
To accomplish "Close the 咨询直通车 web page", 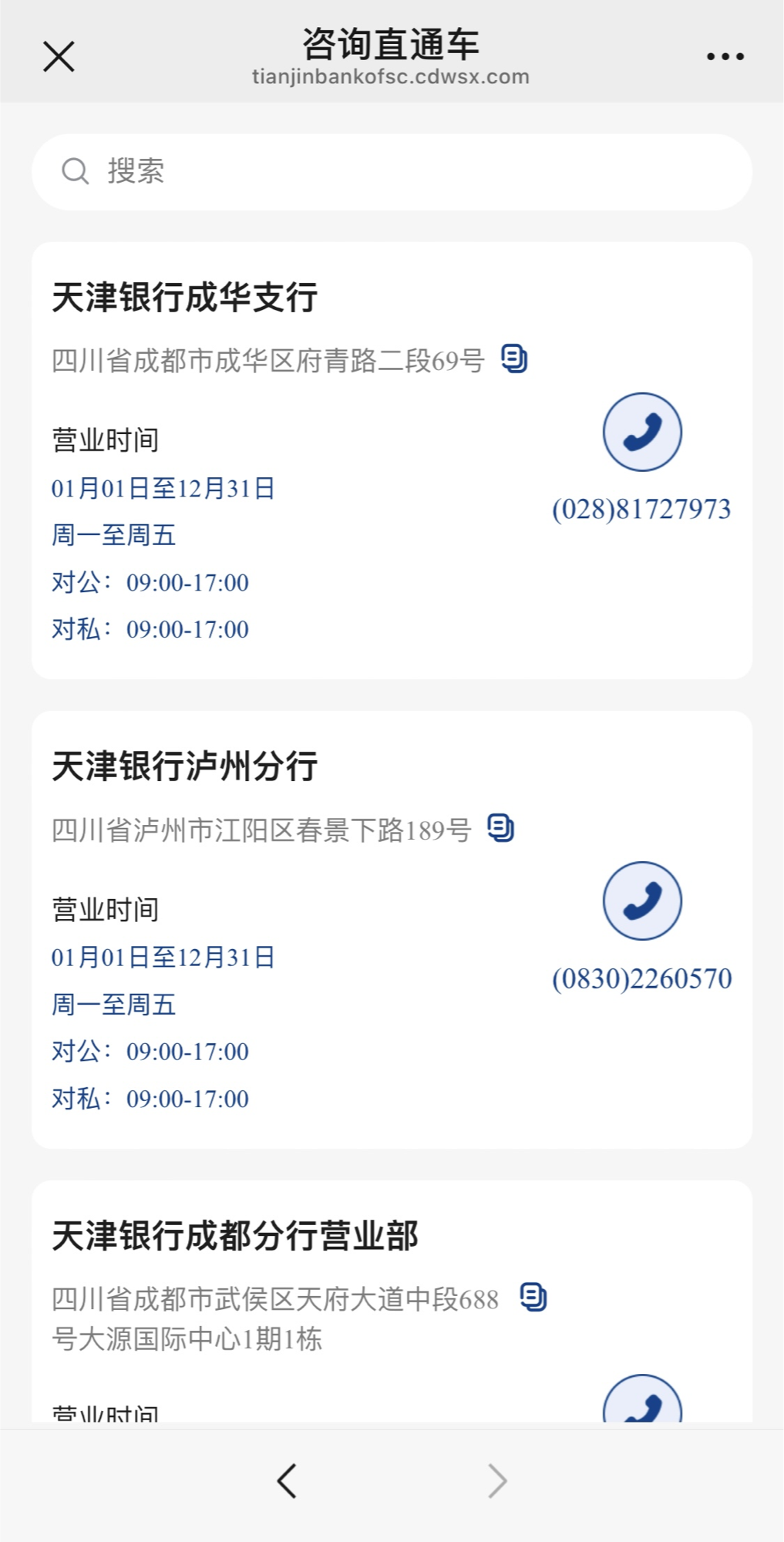I will (59, 56).
